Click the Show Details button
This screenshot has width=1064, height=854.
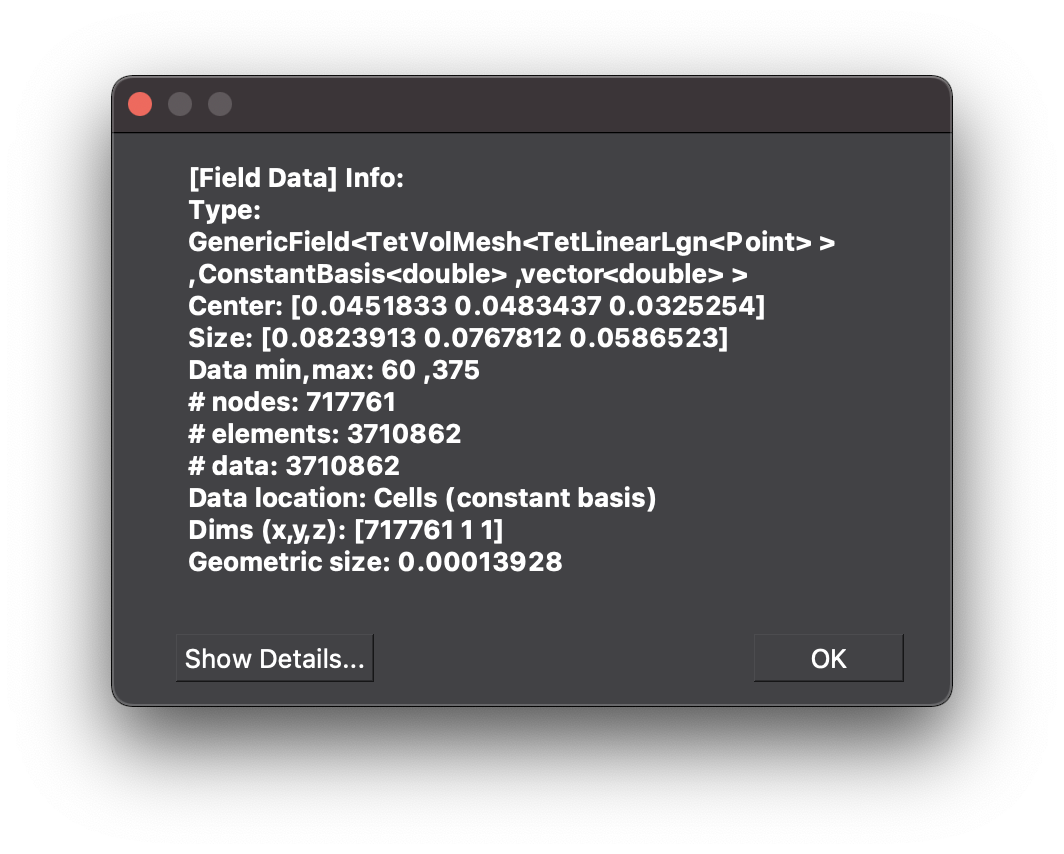click(x=275, y=659)
